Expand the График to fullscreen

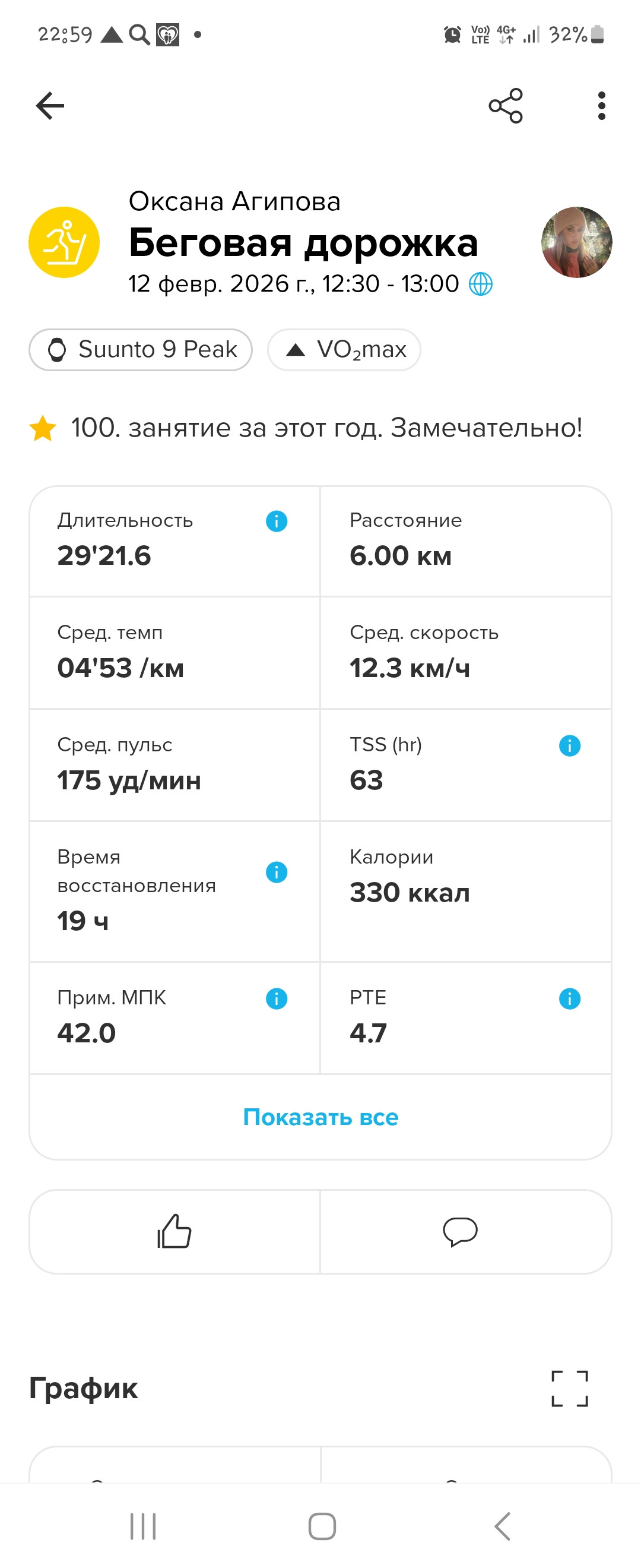coord(569,1389)
